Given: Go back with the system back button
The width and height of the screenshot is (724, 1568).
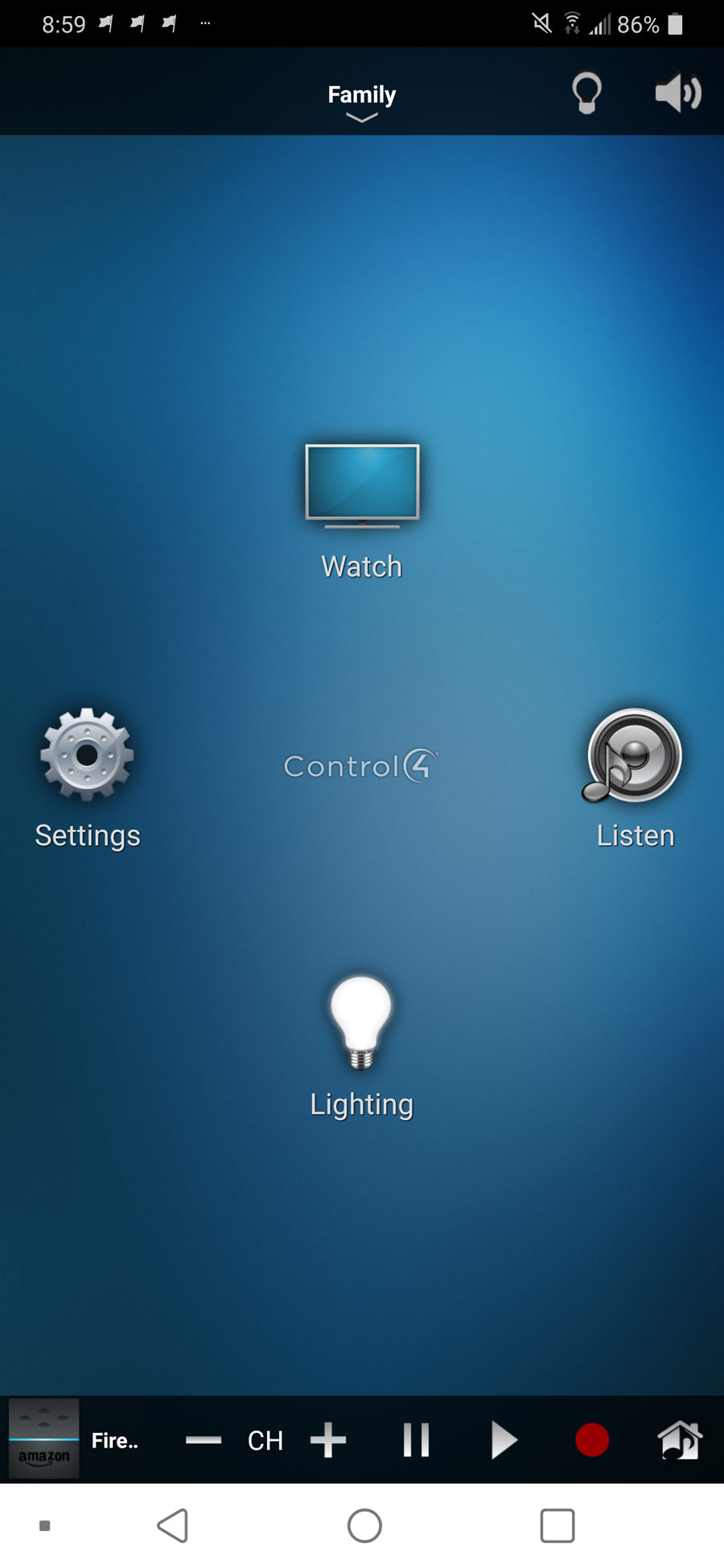Looking at the screenshot, I should pyautogui.click(x=173, y=1525).
